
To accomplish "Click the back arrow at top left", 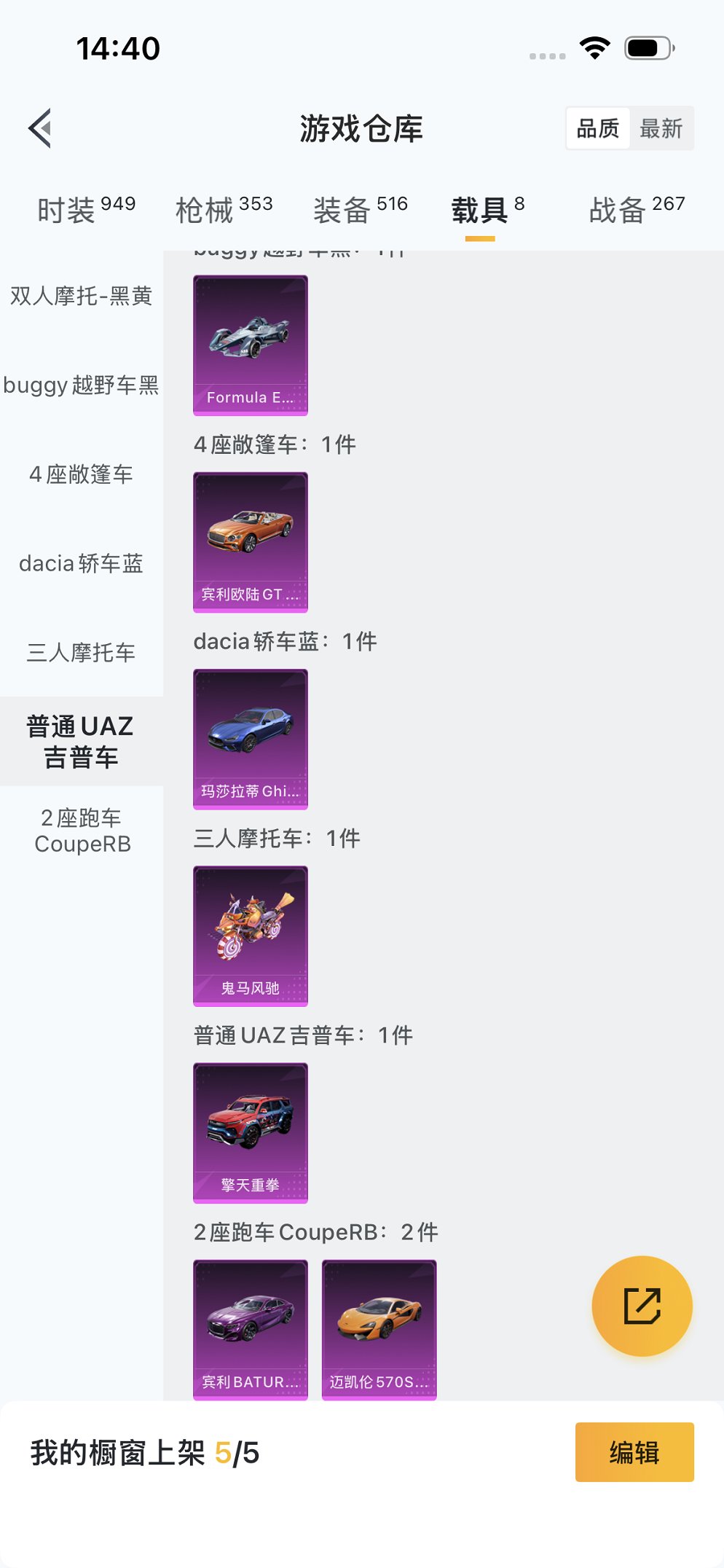I will 39,128.
